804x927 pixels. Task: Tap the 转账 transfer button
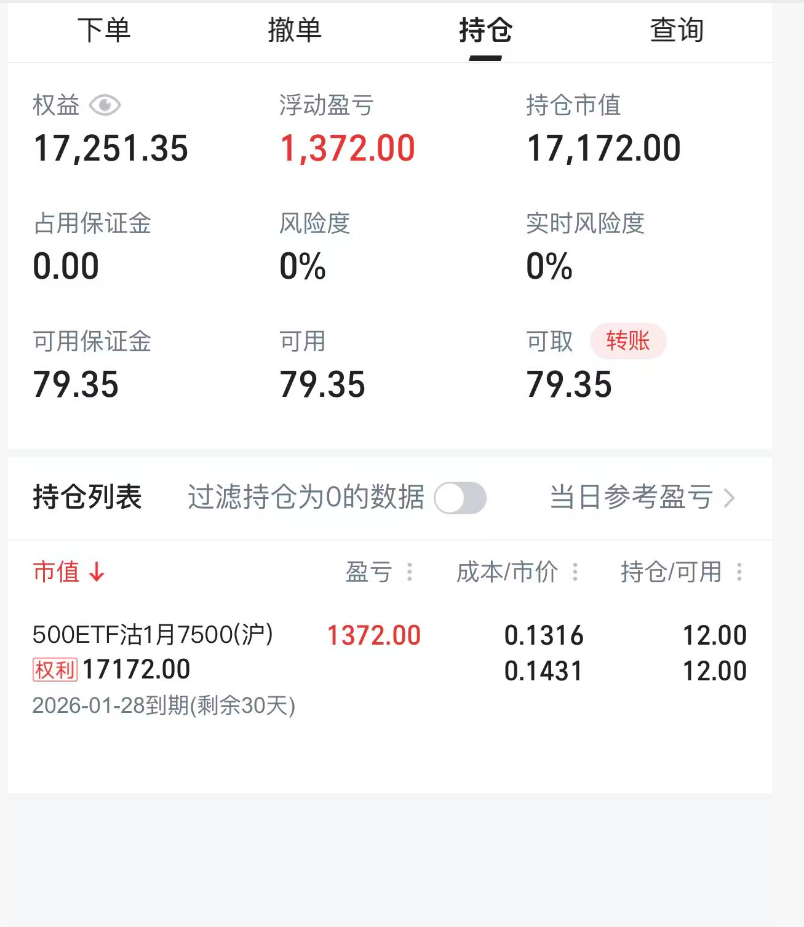627,342
